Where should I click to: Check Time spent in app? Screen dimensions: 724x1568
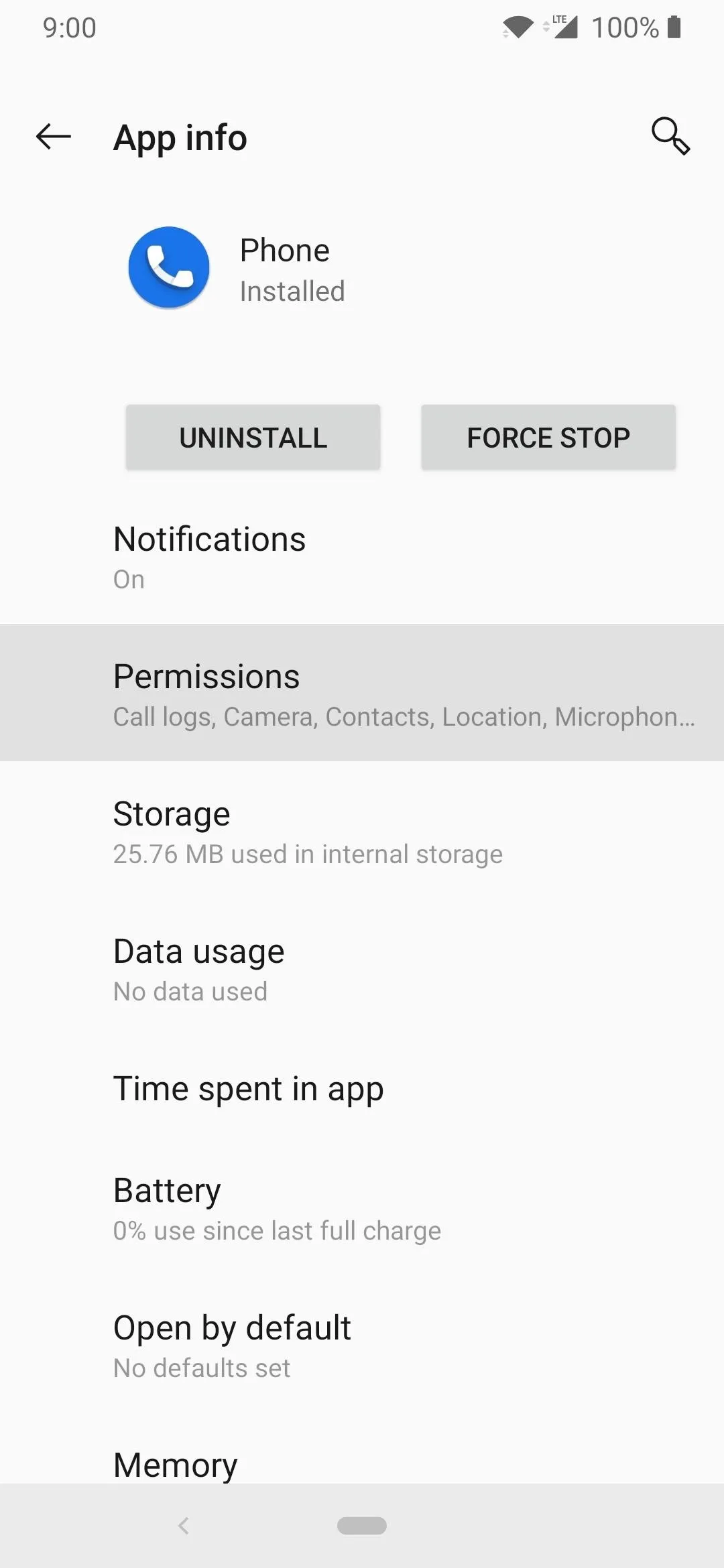click(362, 1088)
